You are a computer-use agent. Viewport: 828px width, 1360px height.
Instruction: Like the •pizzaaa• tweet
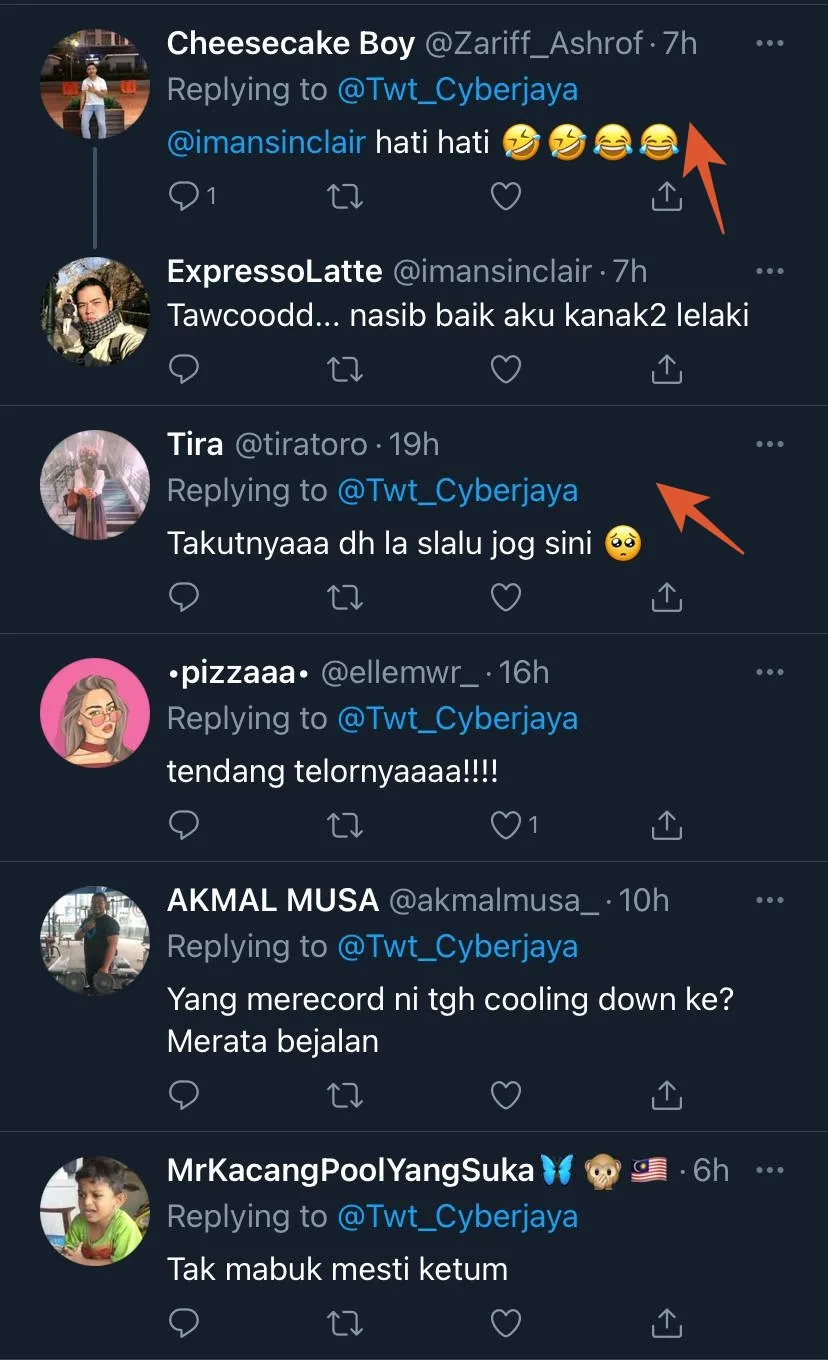pos(506,825)
